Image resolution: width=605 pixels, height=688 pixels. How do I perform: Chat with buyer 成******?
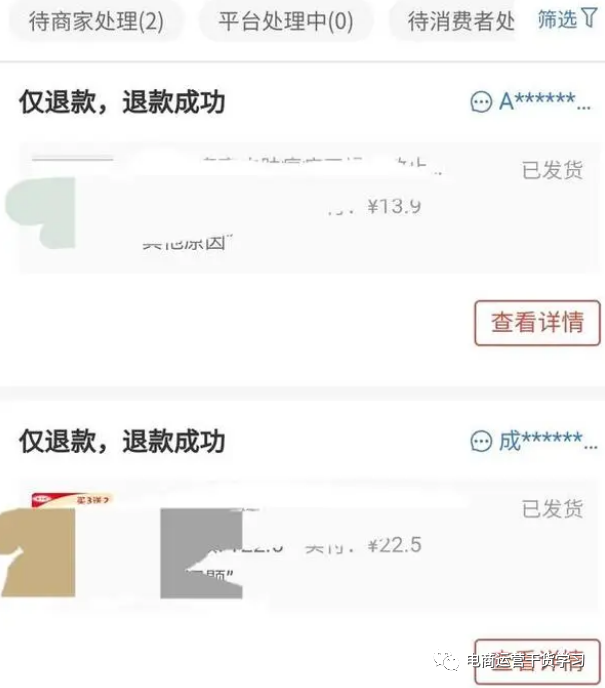[526, 441]
